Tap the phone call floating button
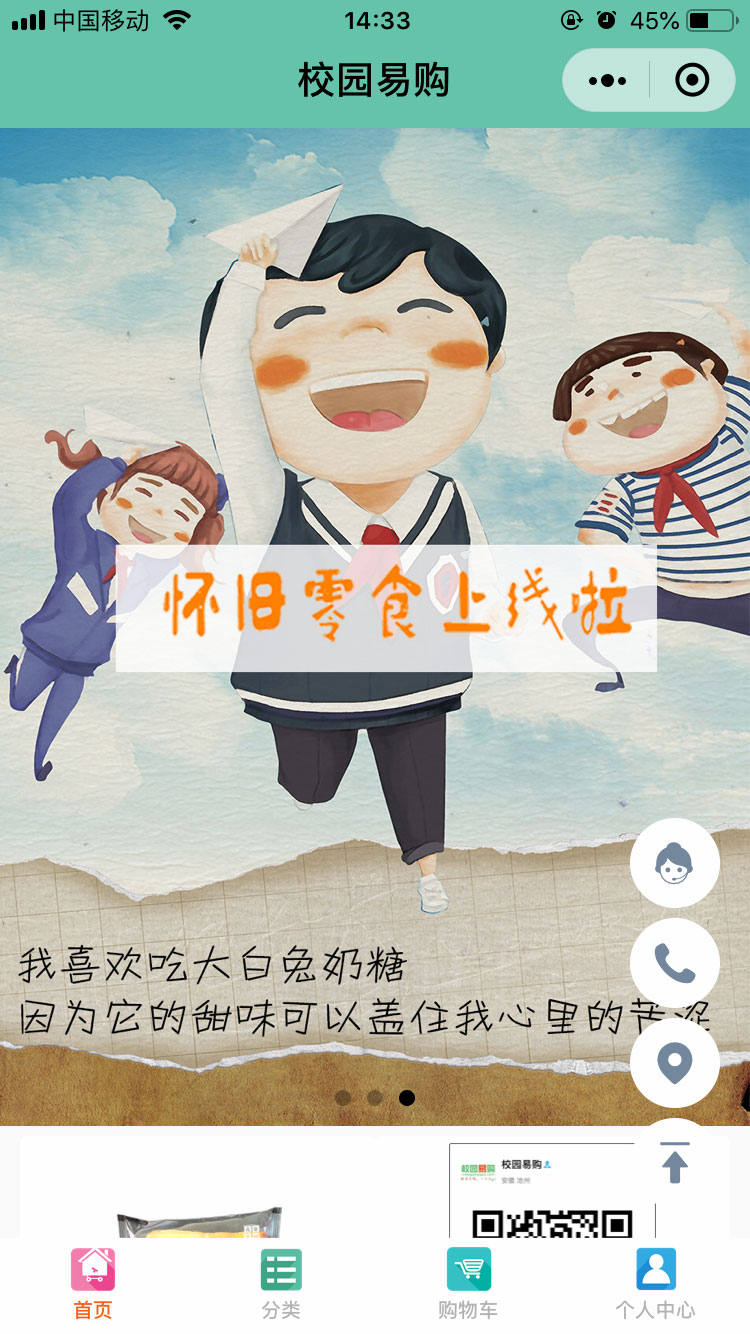This screenshot has height=1334, width=750. 675,963
